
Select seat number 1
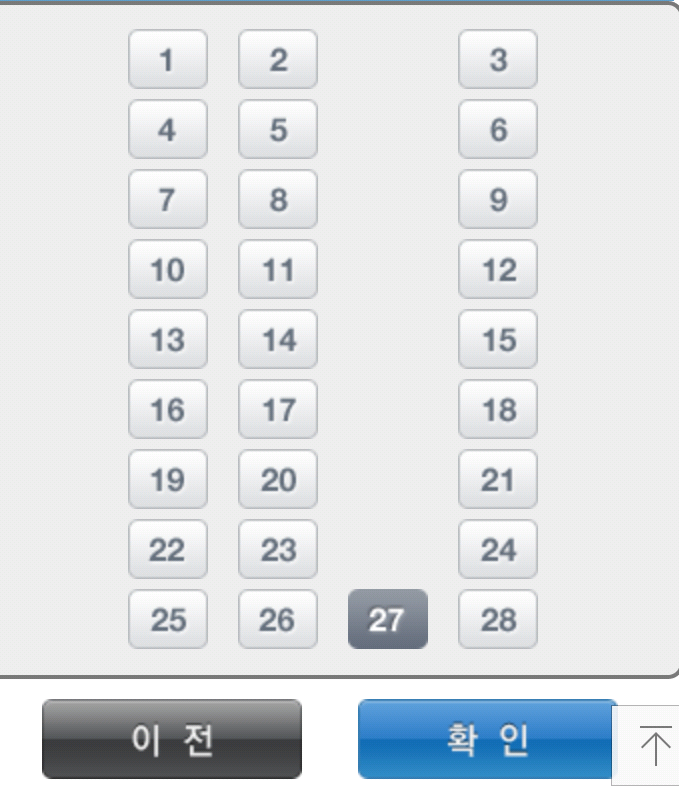(167, 60)
